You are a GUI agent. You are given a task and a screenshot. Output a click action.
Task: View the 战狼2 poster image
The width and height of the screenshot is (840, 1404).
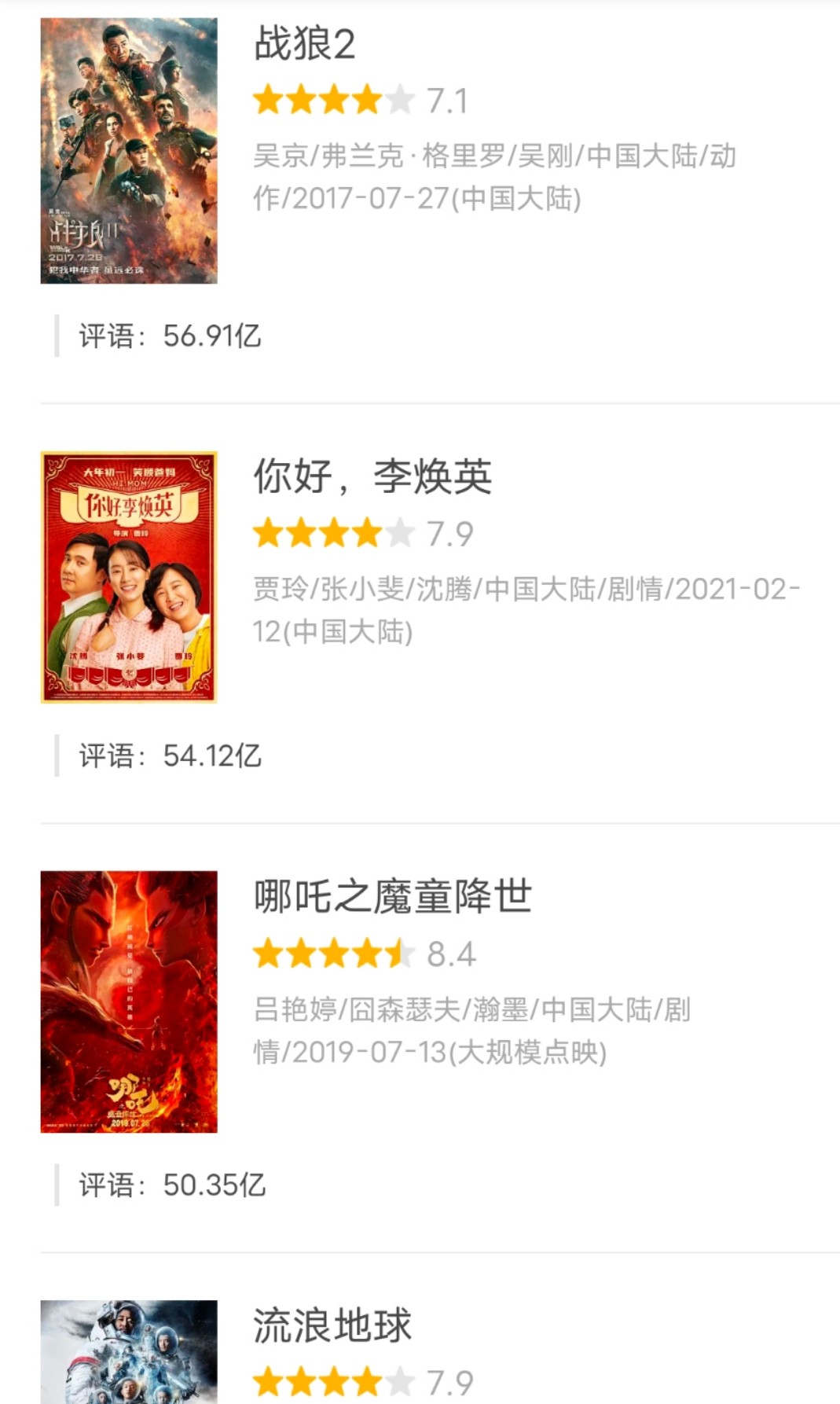click(x=129, y=151)
